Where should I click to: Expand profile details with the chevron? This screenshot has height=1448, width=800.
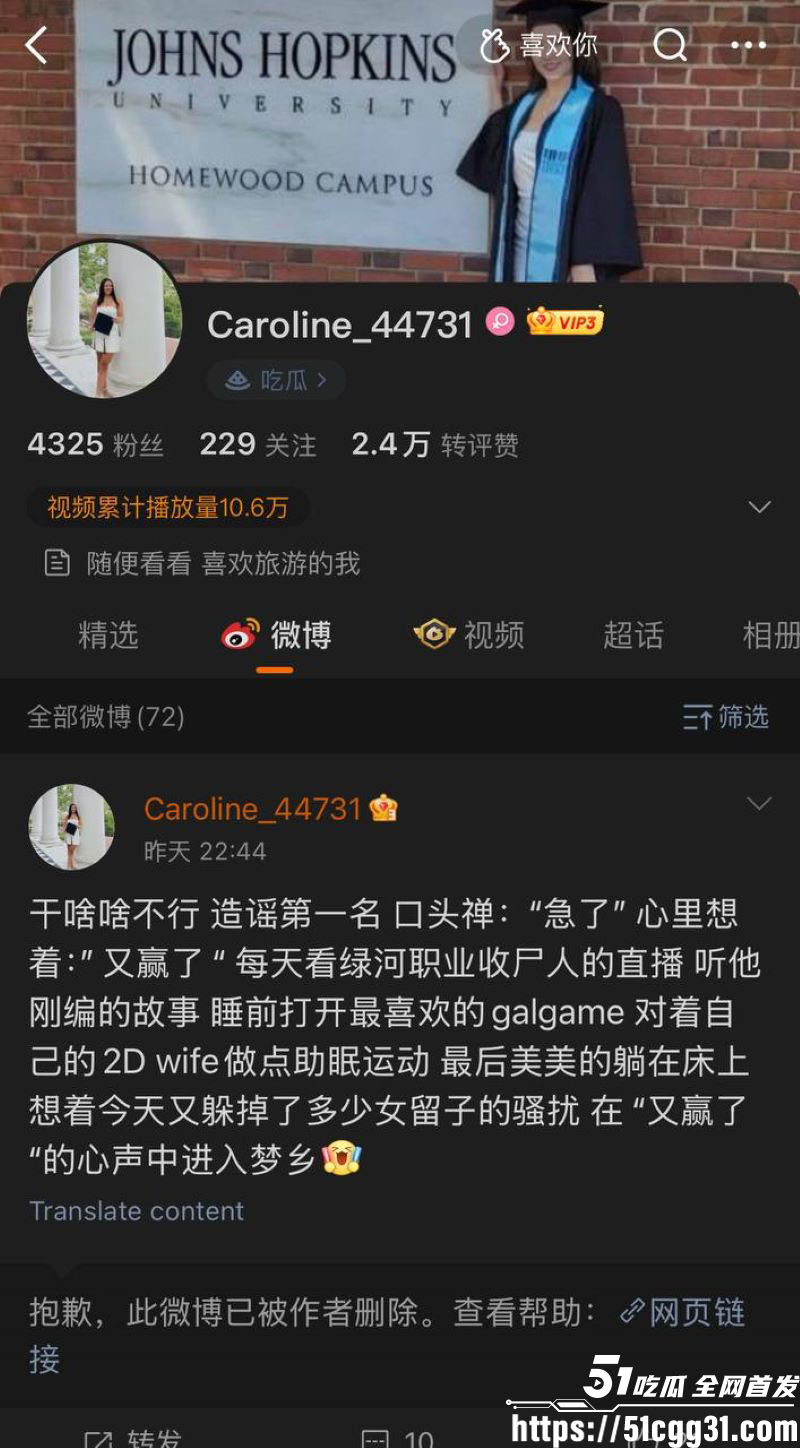[760, 507]
